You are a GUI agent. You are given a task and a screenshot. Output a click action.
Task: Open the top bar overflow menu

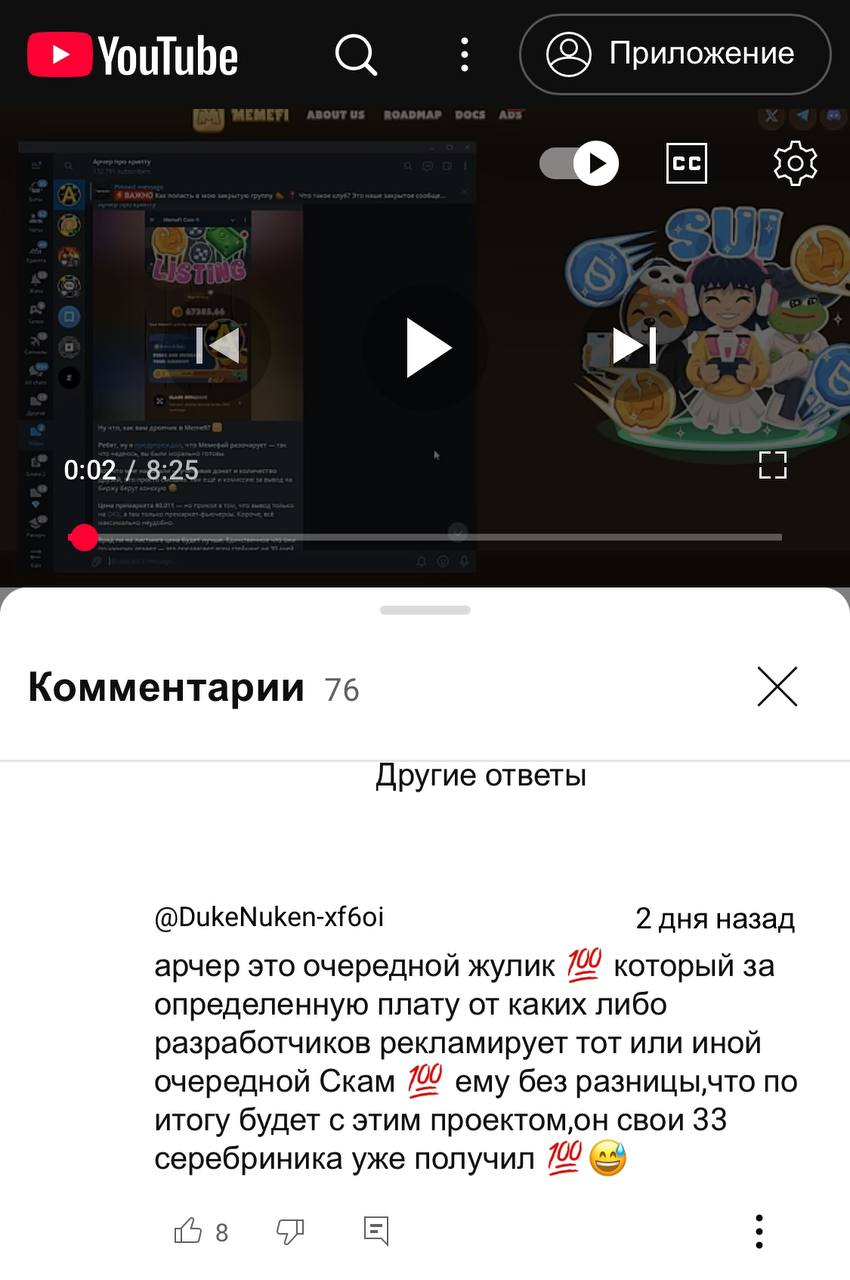[464, 54]
